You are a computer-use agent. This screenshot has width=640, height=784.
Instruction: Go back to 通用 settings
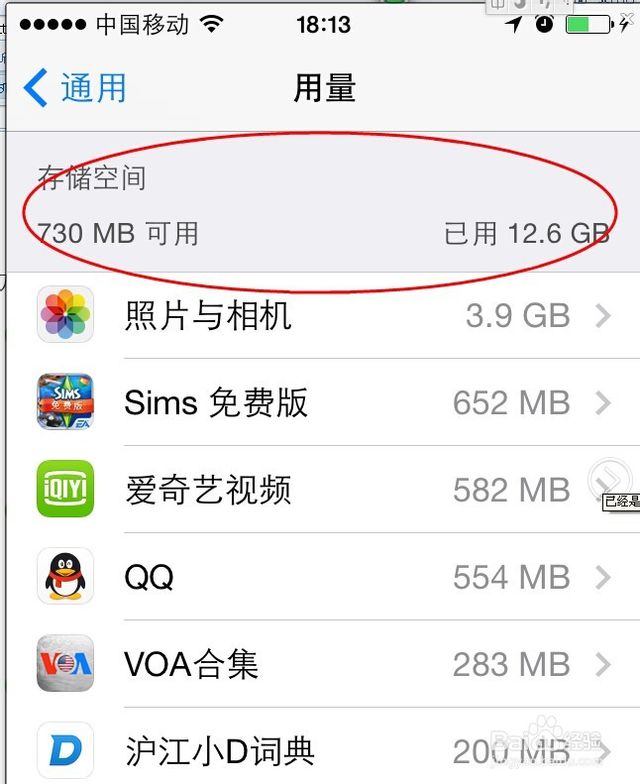[x=75, y=88]
